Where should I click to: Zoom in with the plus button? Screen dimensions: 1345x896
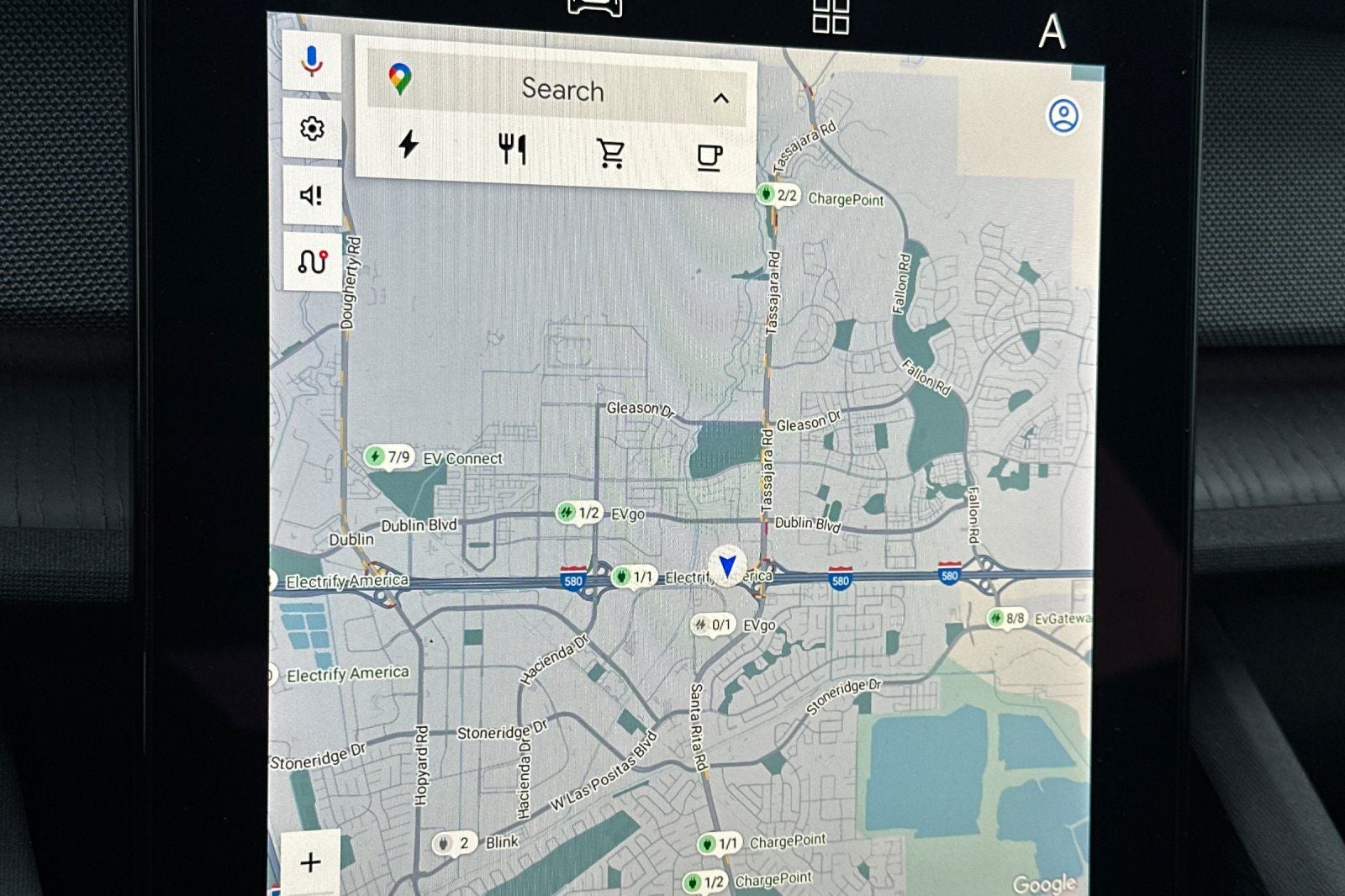(x=310, y=862)
